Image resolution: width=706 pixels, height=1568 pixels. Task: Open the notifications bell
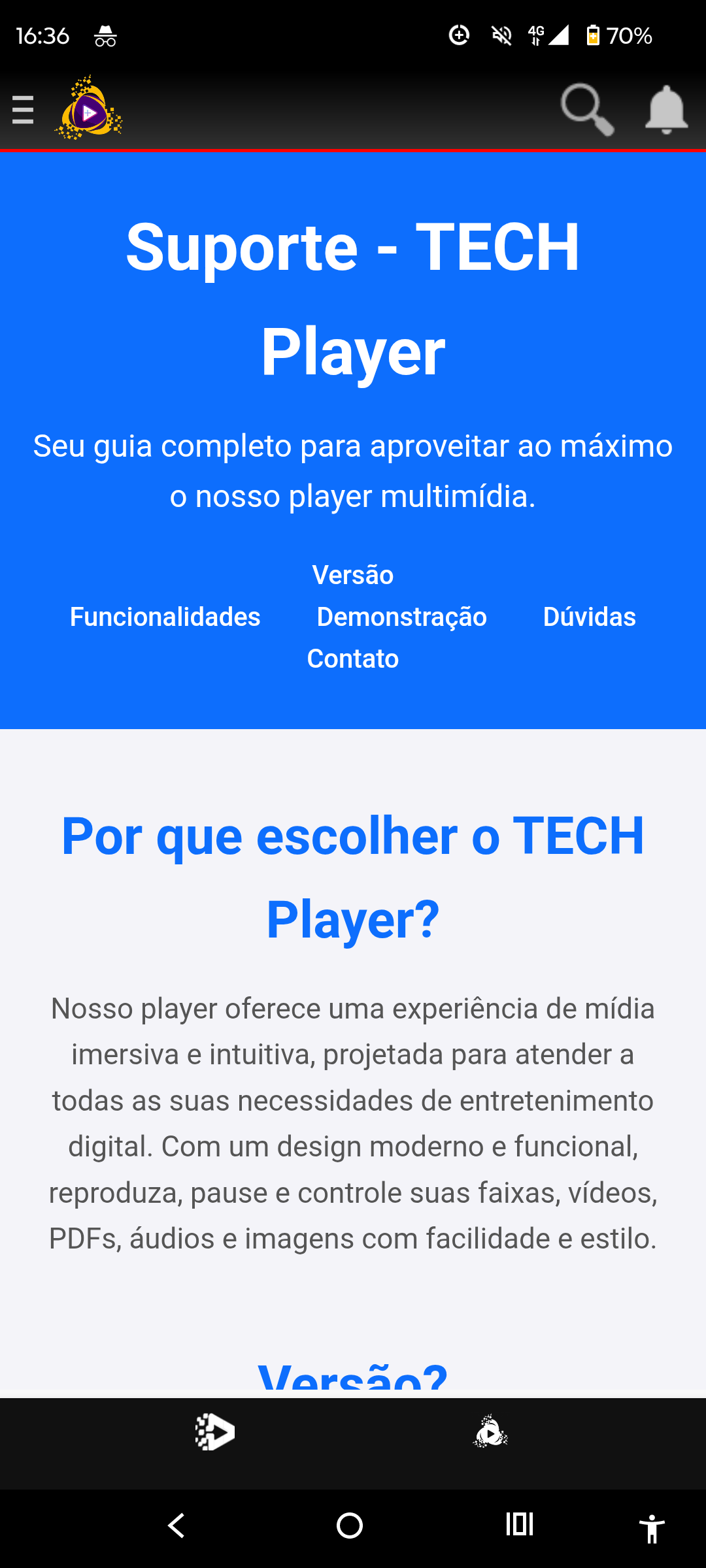pyautogui.click(x=666, y=110)
